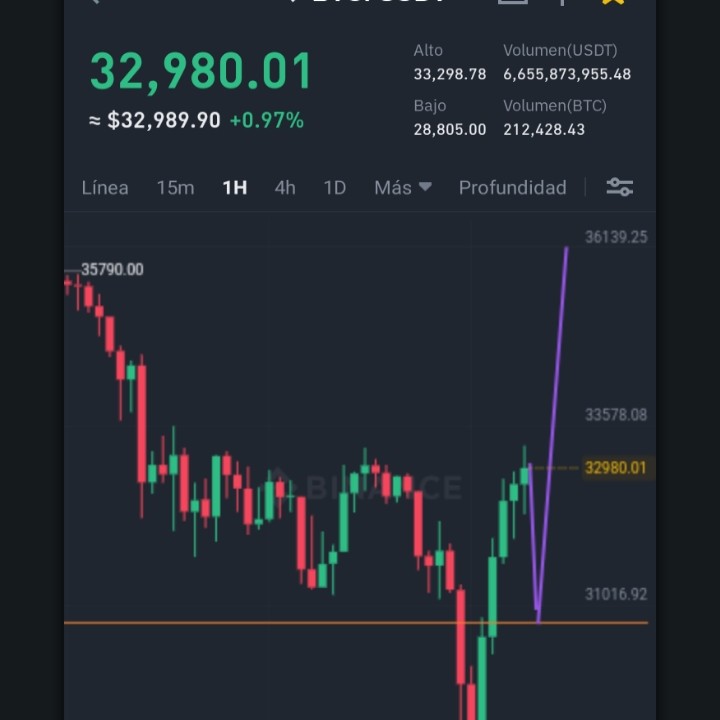The image size is (720, 720).
Task: Open chart indicator settings icon
Action: click(620, 187)
